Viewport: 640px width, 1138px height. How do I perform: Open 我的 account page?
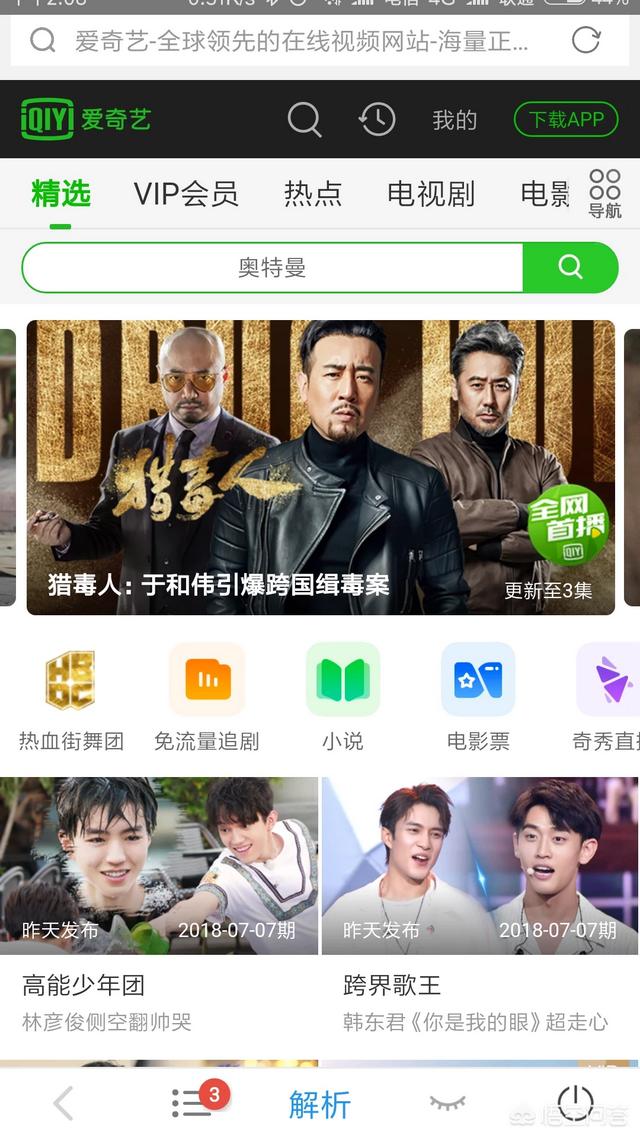point(454,120)
